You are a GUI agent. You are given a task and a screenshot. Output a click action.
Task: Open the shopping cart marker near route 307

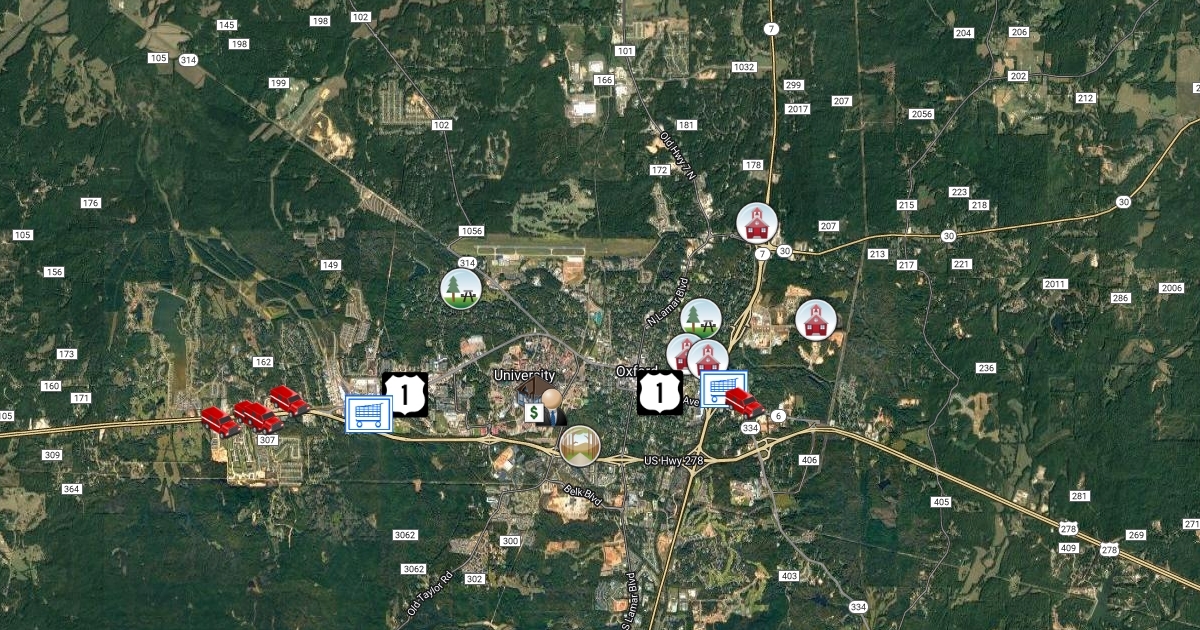pos(367,412)
